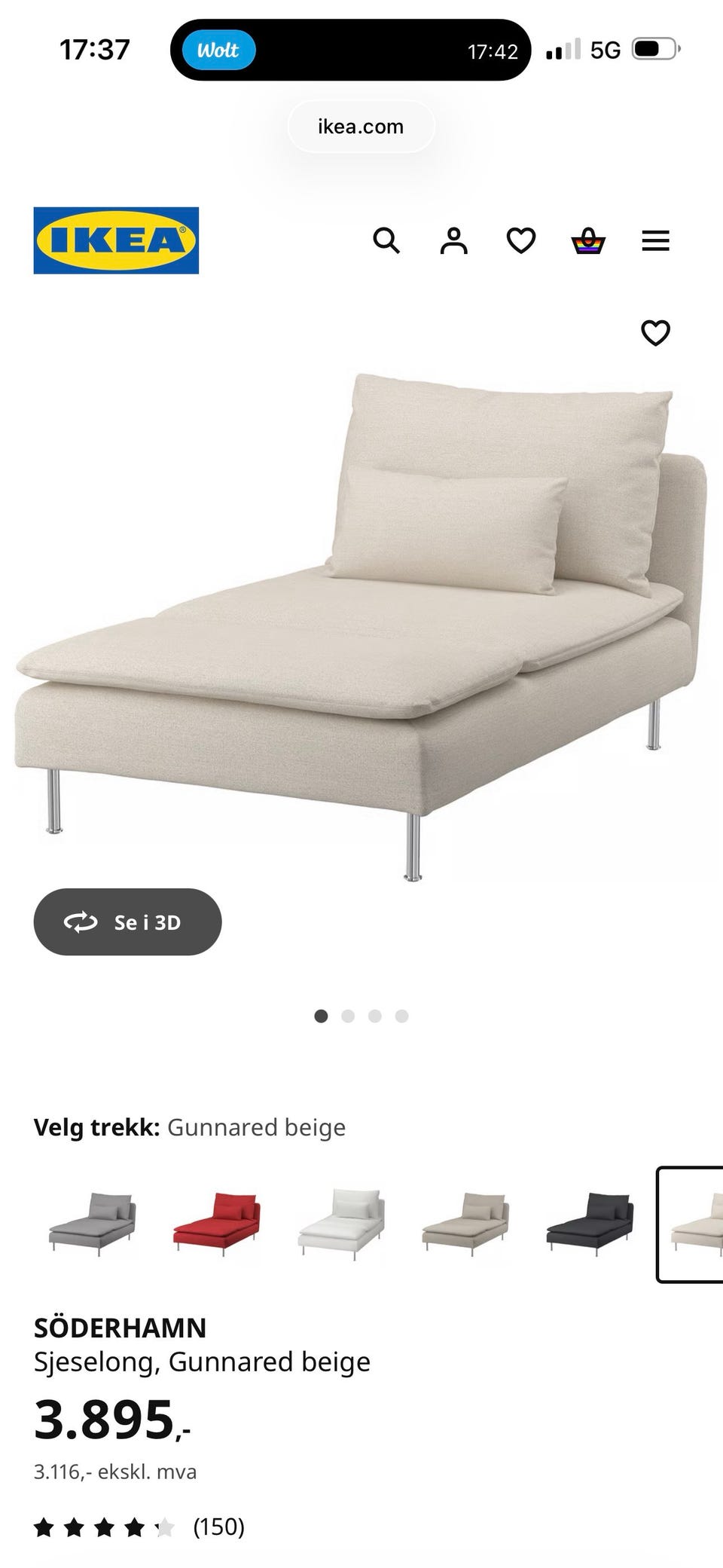This screenshot has width=723, height=1568.
Task: Go to IKEA home via logo
Action: click(116, 240)
